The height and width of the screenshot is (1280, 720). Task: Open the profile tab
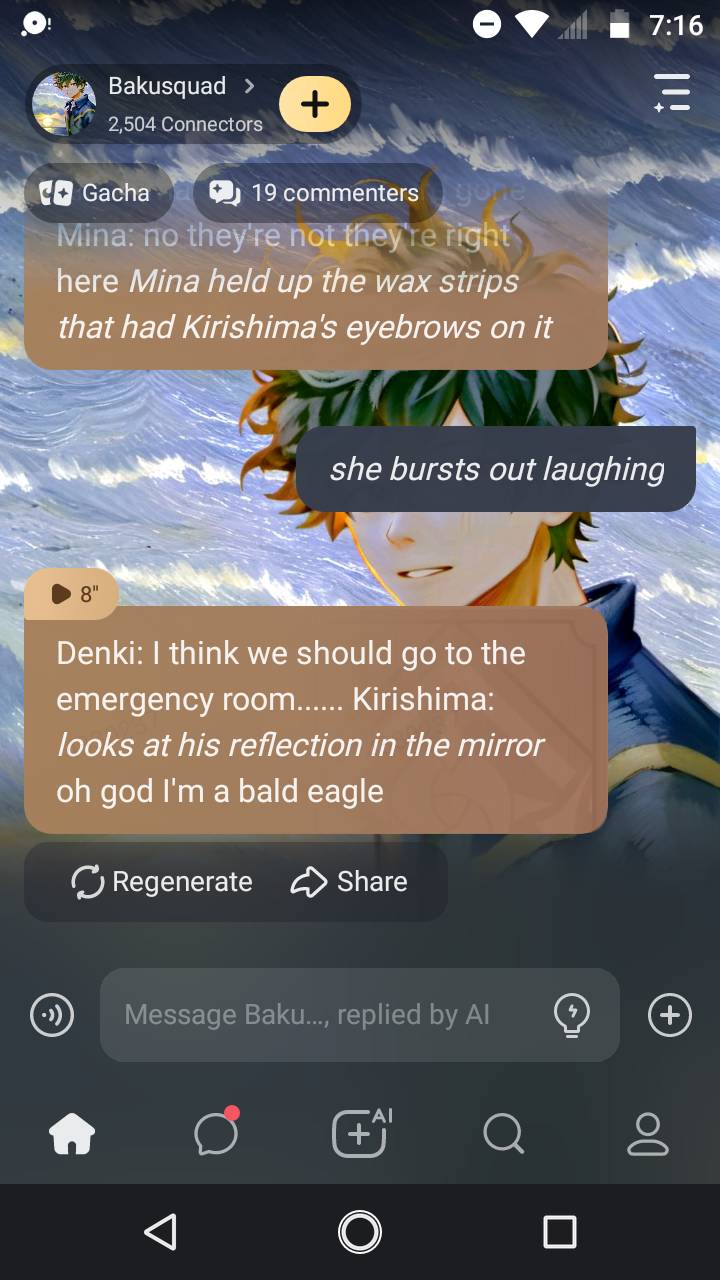(647, 1134)
